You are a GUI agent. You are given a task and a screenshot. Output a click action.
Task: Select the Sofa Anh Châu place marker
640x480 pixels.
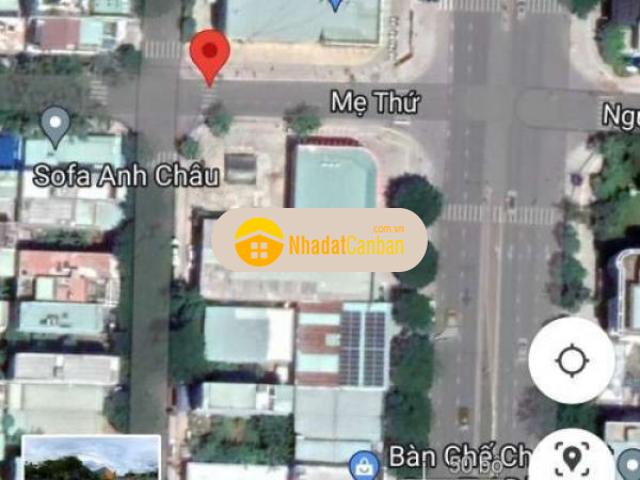tap(55, 129)
